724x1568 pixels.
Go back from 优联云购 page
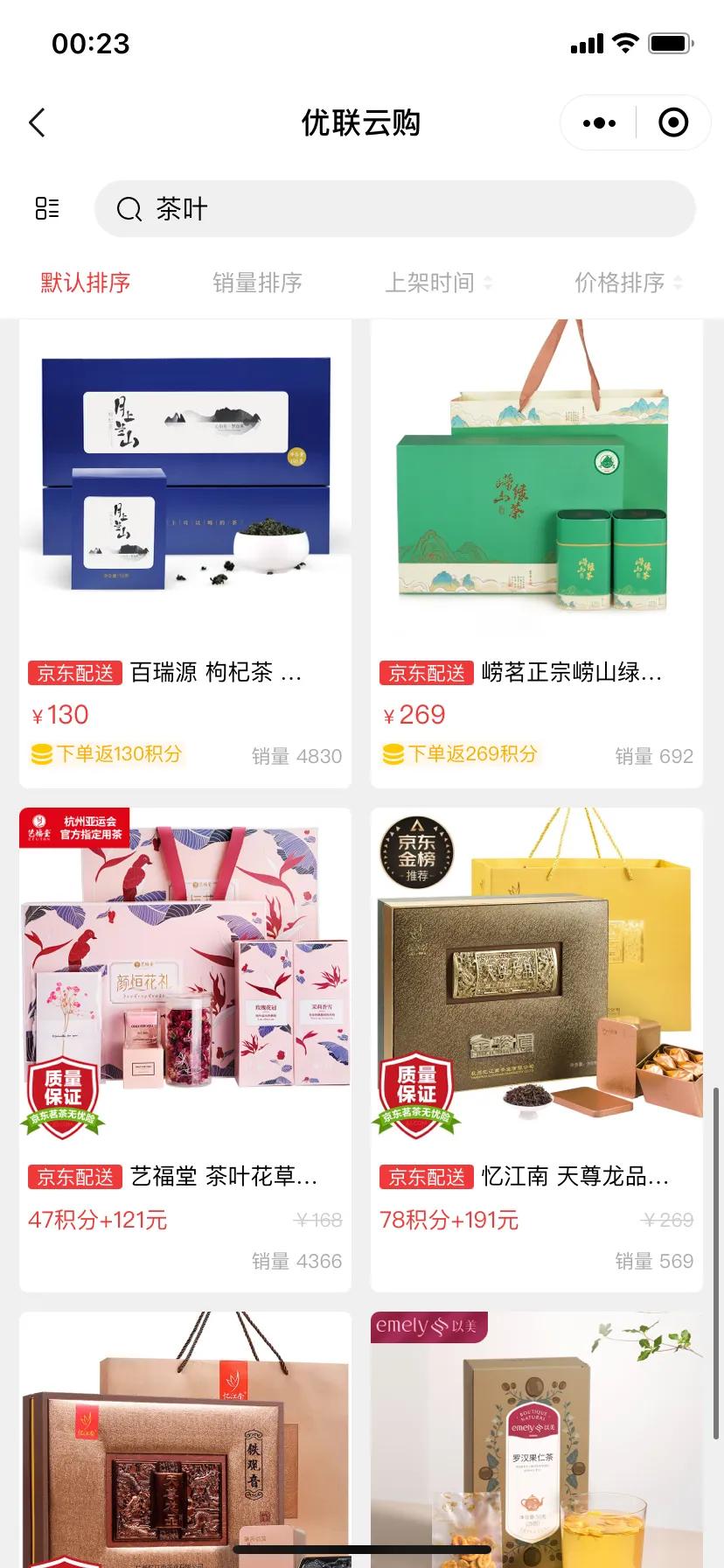[37, 122]
